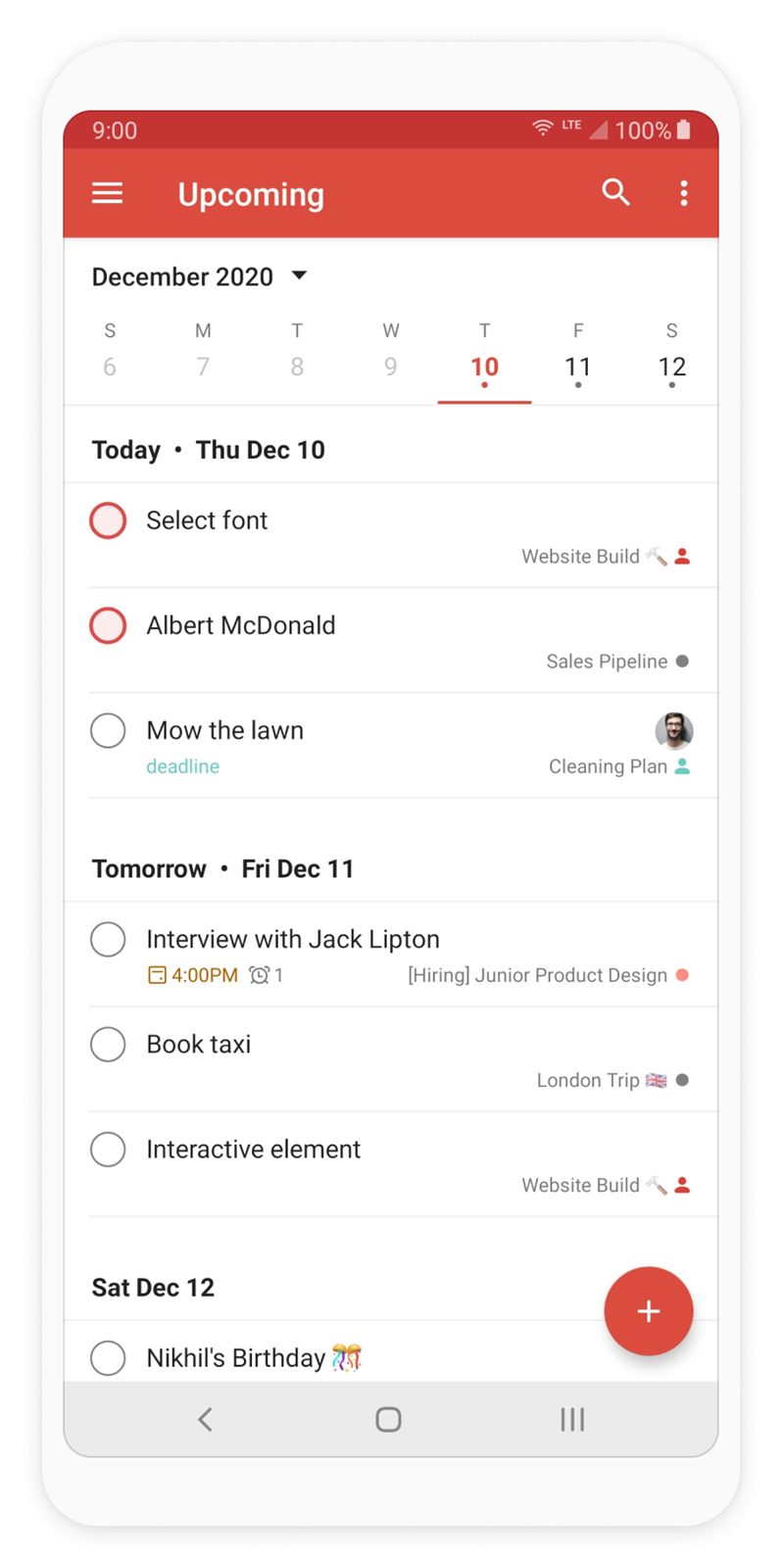Check off Nikhil's Birthday

tap(108, 1358)
